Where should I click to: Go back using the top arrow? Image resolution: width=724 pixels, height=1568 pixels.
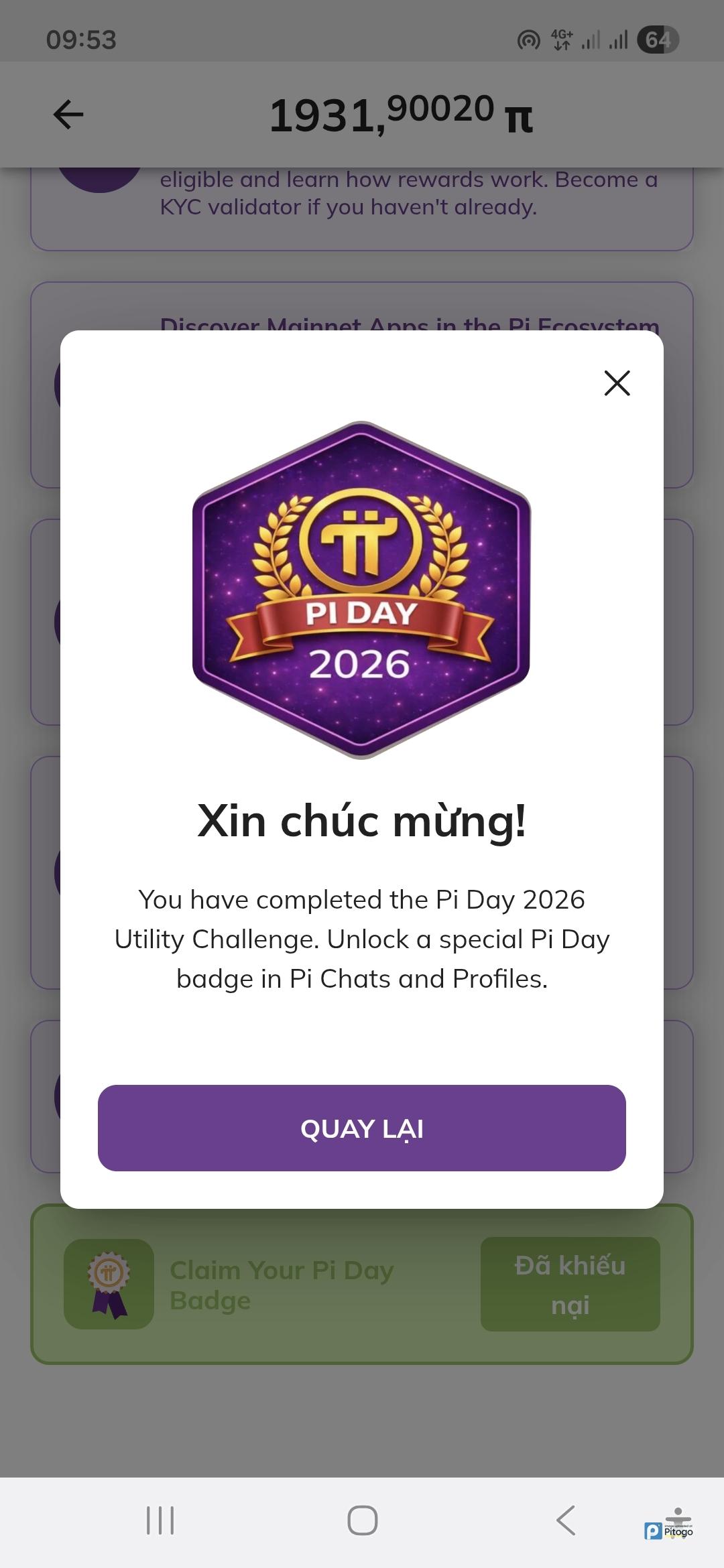coord(68,115)
